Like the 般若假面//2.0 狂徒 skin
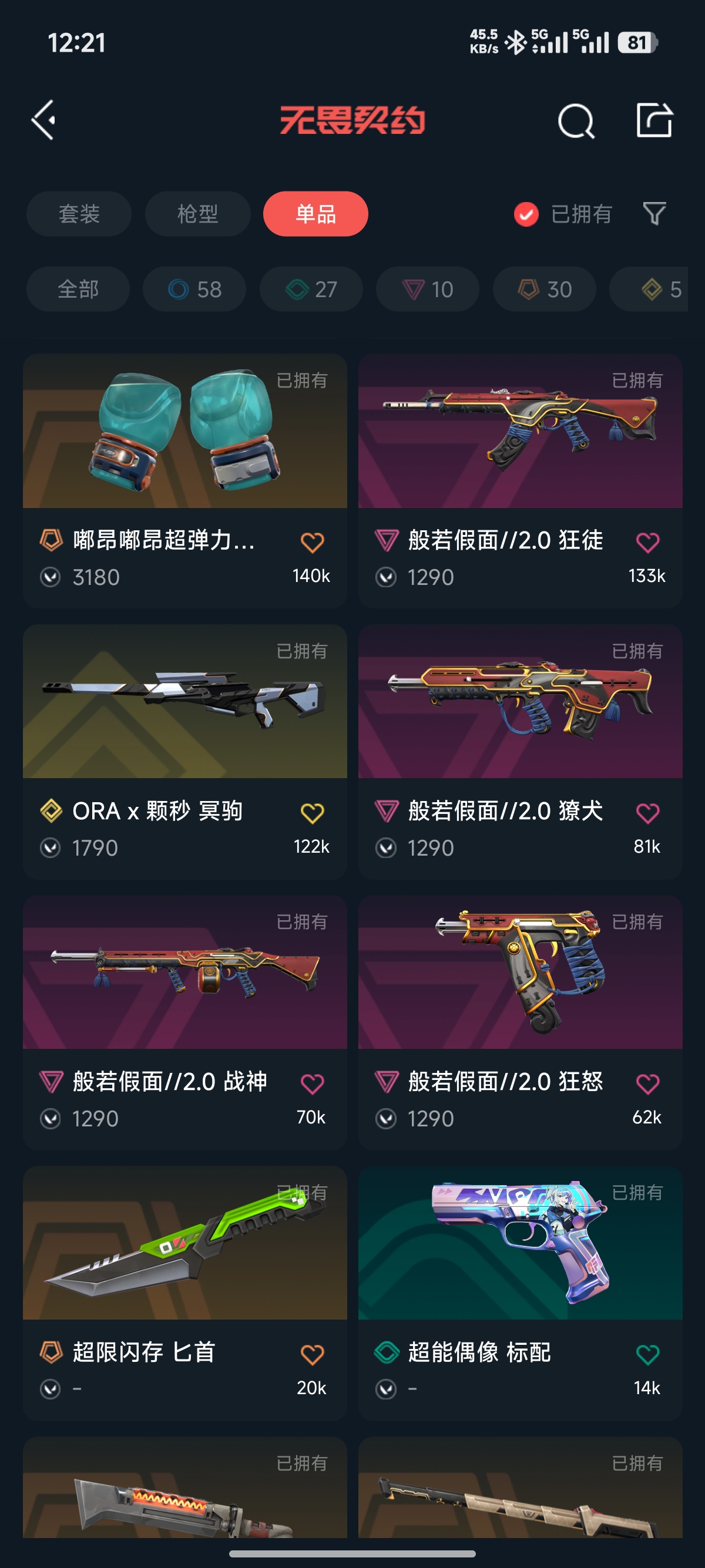Viewport: 705px width, 1568px height. (x=647, y=543)
